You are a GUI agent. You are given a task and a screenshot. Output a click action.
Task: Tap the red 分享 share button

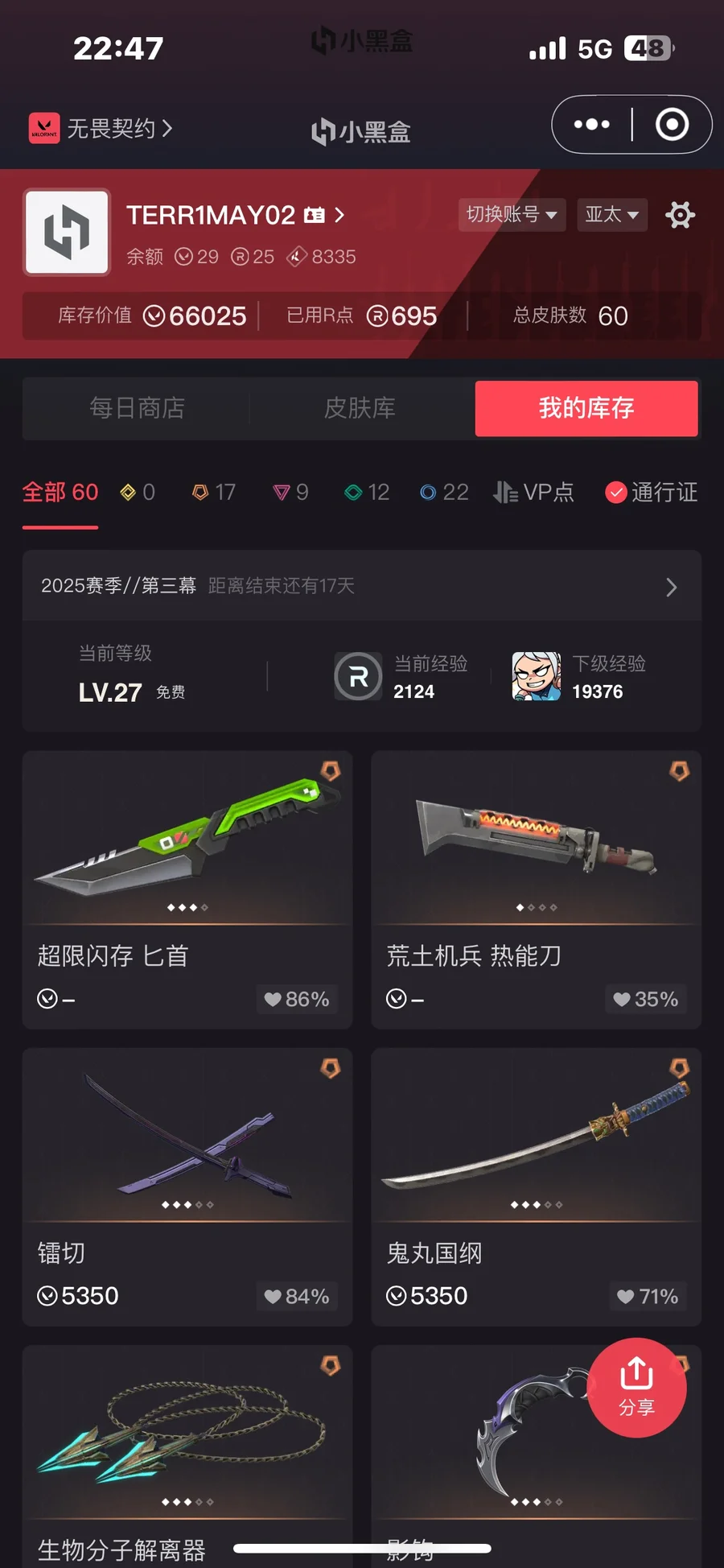point(637,1388)
